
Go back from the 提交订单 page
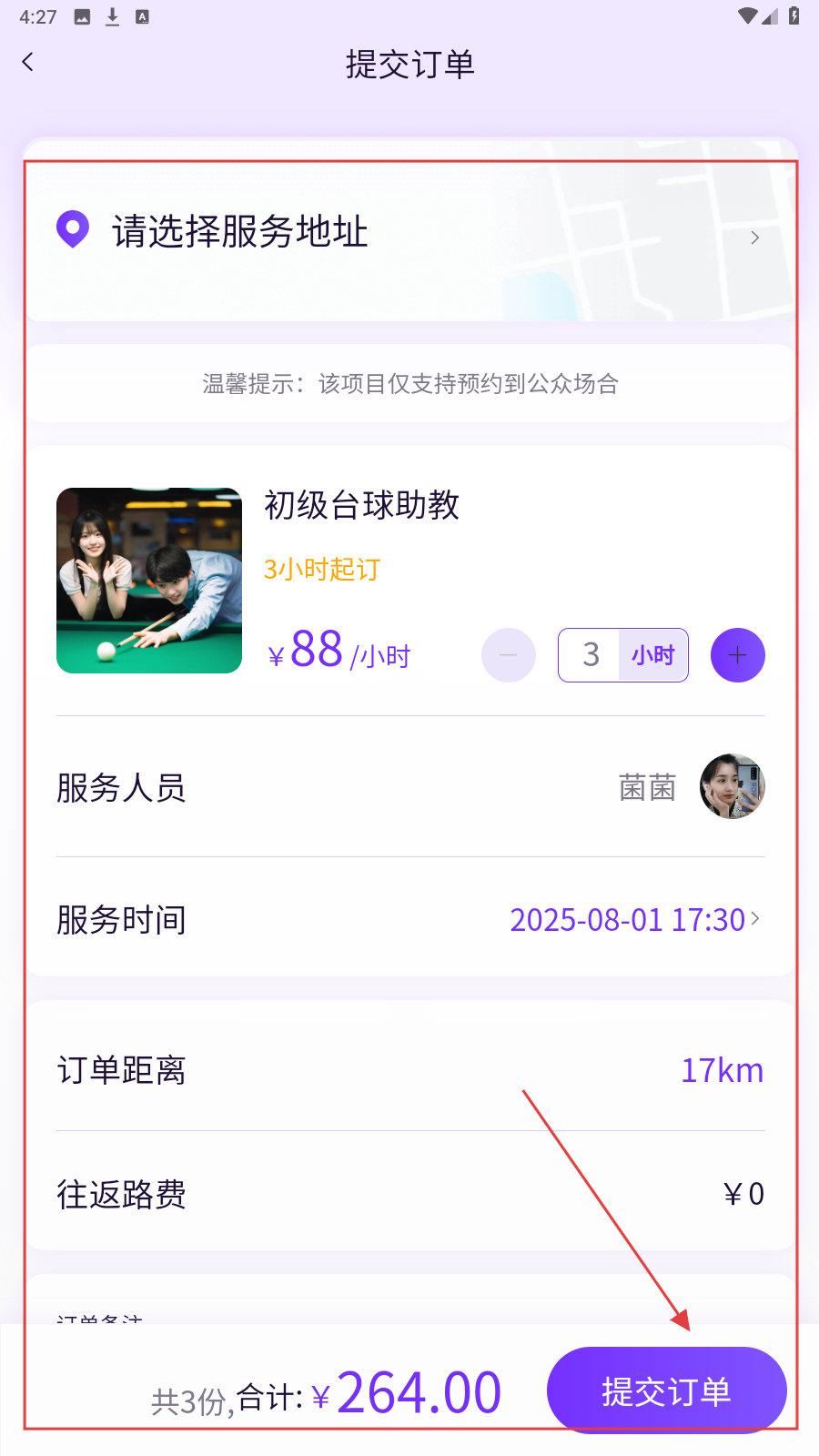tap(28, 62)
